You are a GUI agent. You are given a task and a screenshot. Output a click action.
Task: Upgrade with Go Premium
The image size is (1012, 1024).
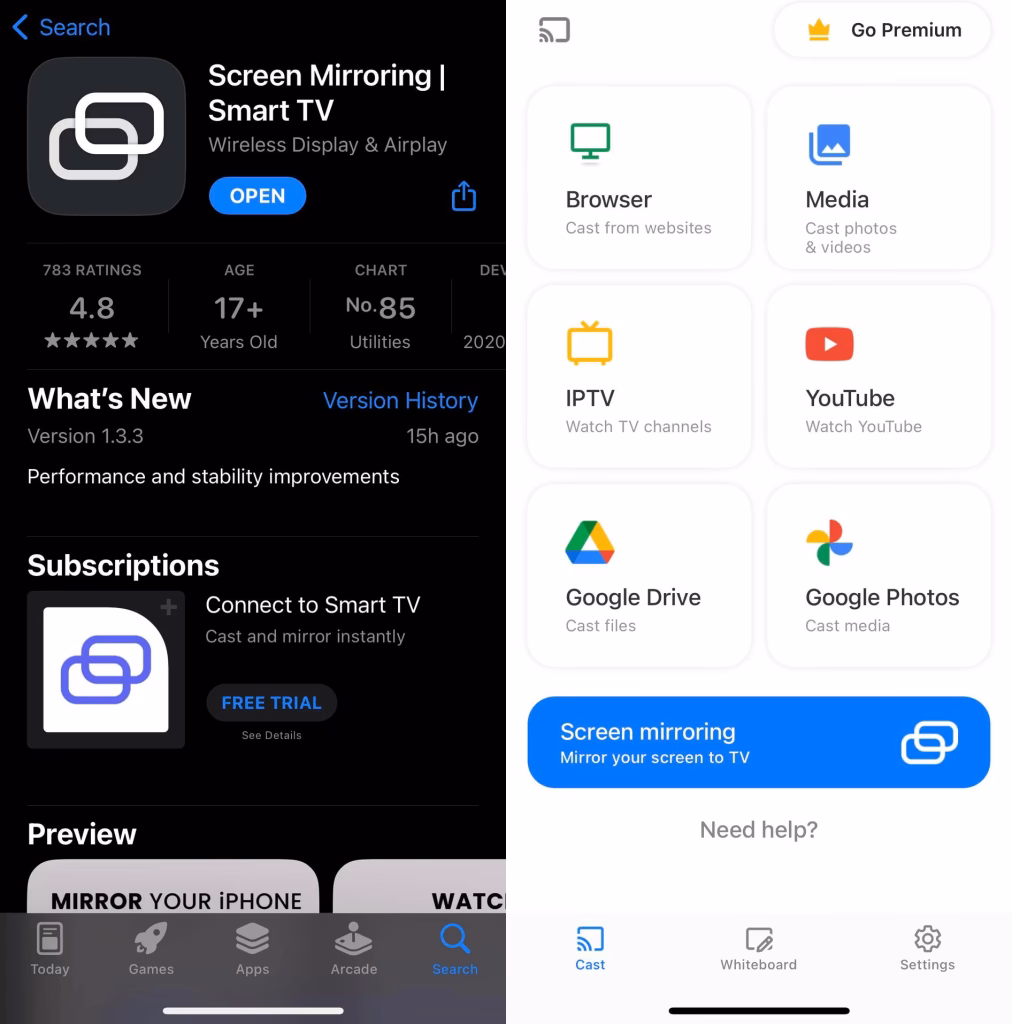point(883,31)
